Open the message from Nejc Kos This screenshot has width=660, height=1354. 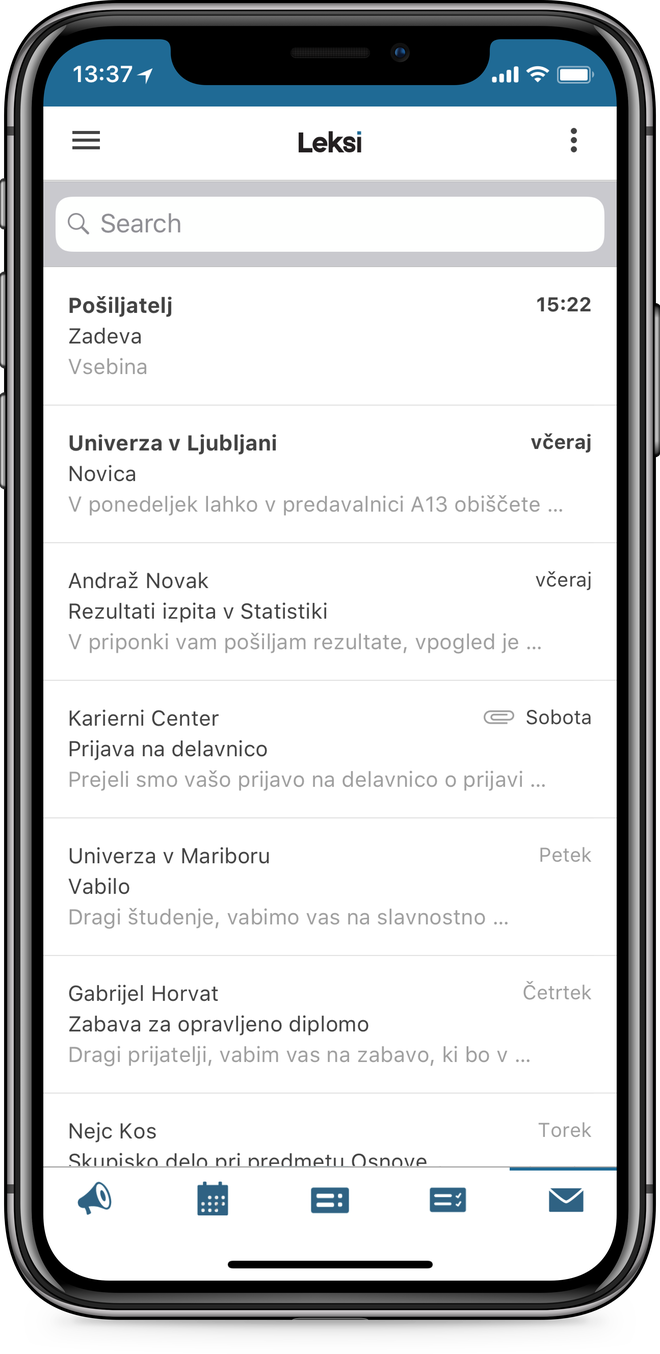(329, 1138)
